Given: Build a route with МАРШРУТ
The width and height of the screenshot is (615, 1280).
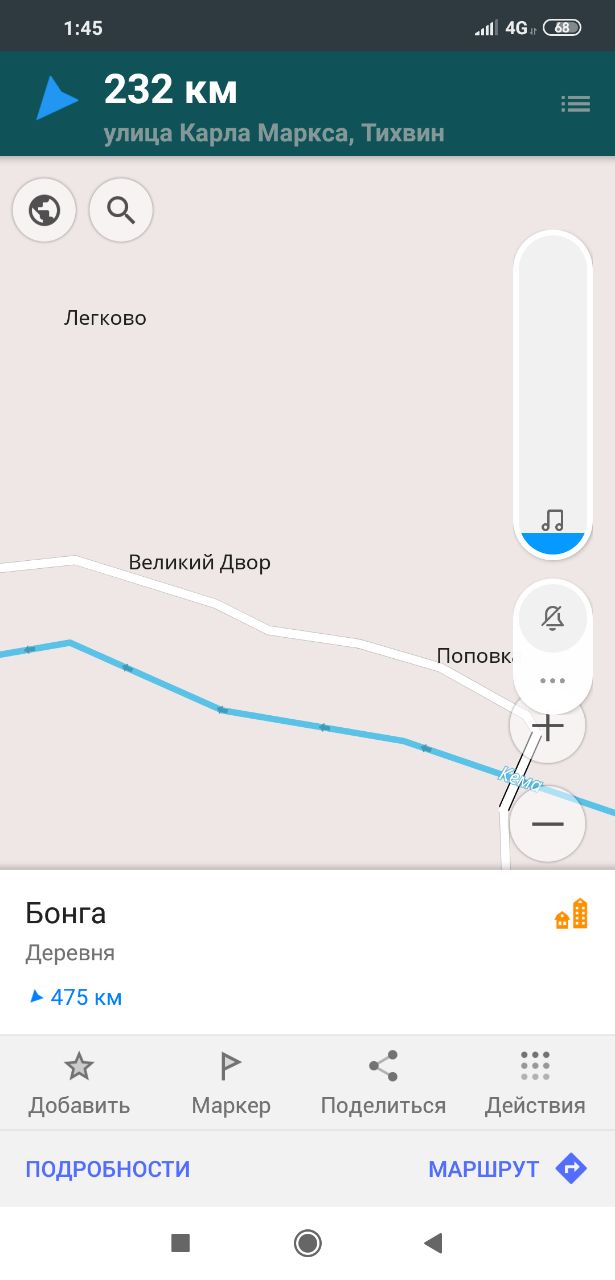Looking at the screenshot, I should tap(507, 1168).
